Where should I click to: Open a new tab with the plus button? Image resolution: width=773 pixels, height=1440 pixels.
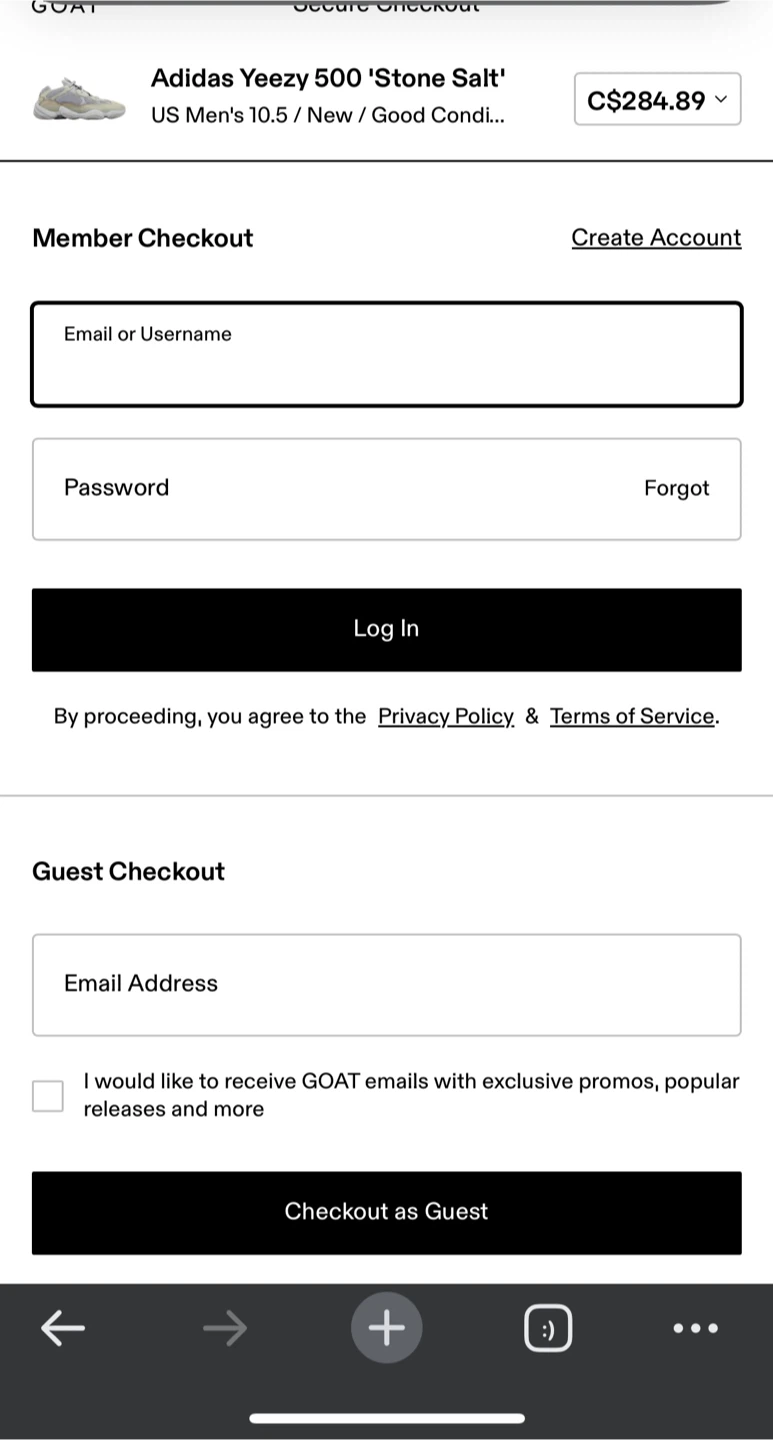(387, 1328)
